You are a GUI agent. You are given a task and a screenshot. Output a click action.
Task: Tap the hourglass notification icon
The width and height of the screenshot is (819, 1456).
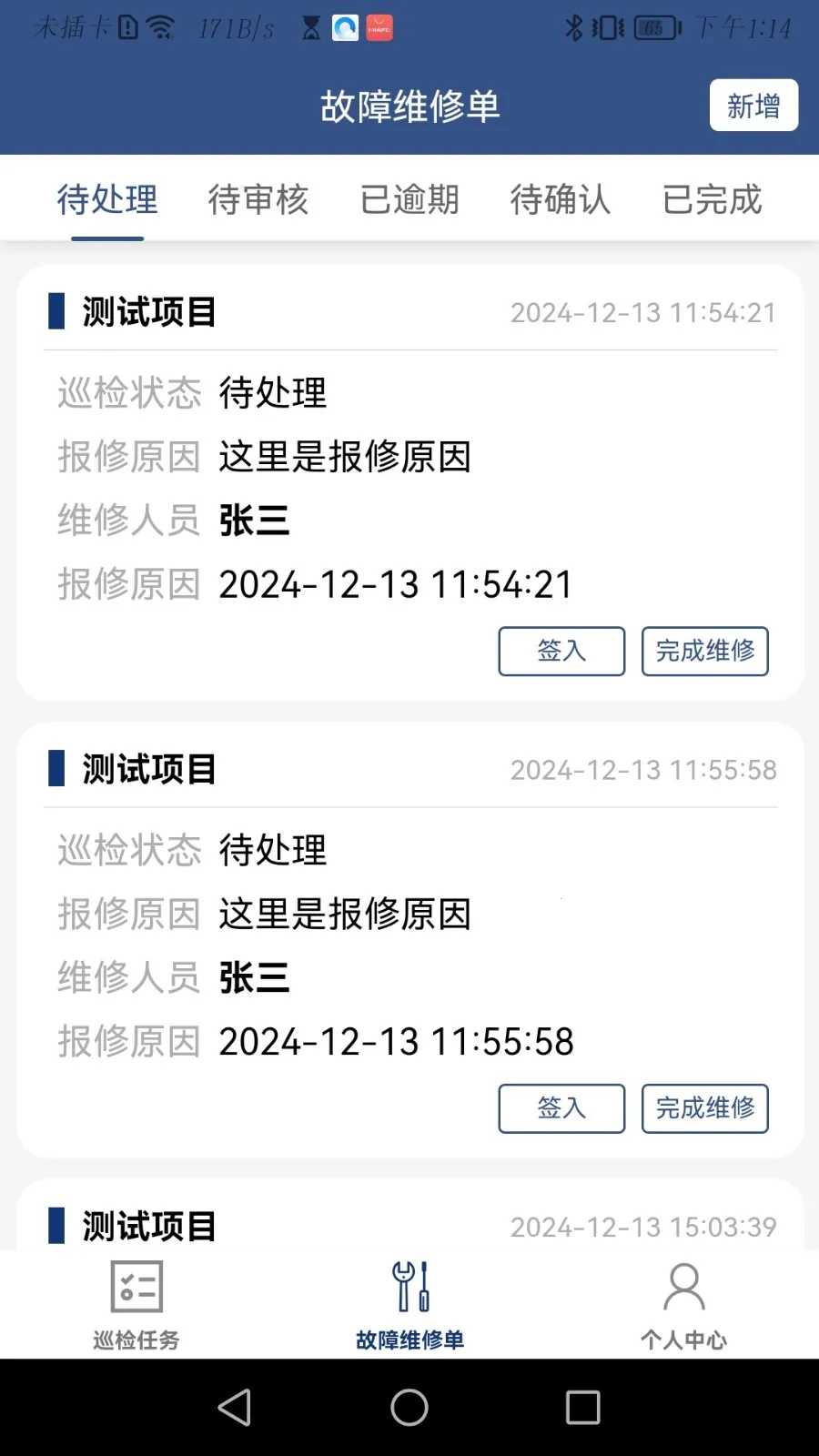click(x=310, y=27)
